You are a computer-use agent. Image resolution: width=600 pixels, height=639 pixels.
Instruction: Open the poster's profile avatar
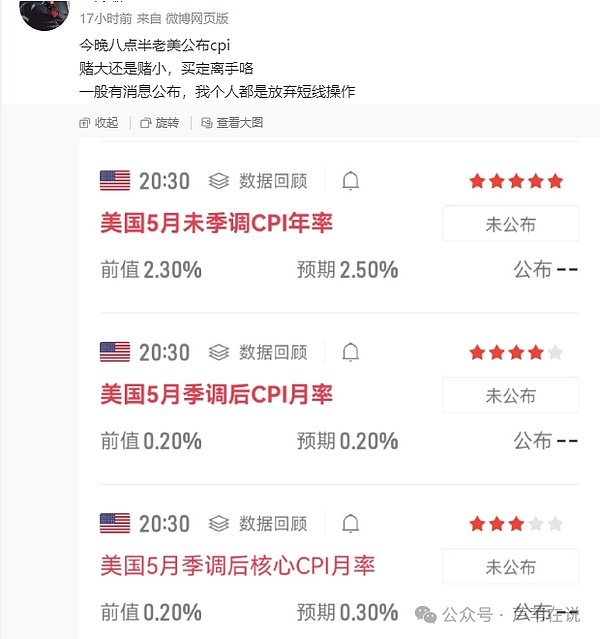coord(44,12)
